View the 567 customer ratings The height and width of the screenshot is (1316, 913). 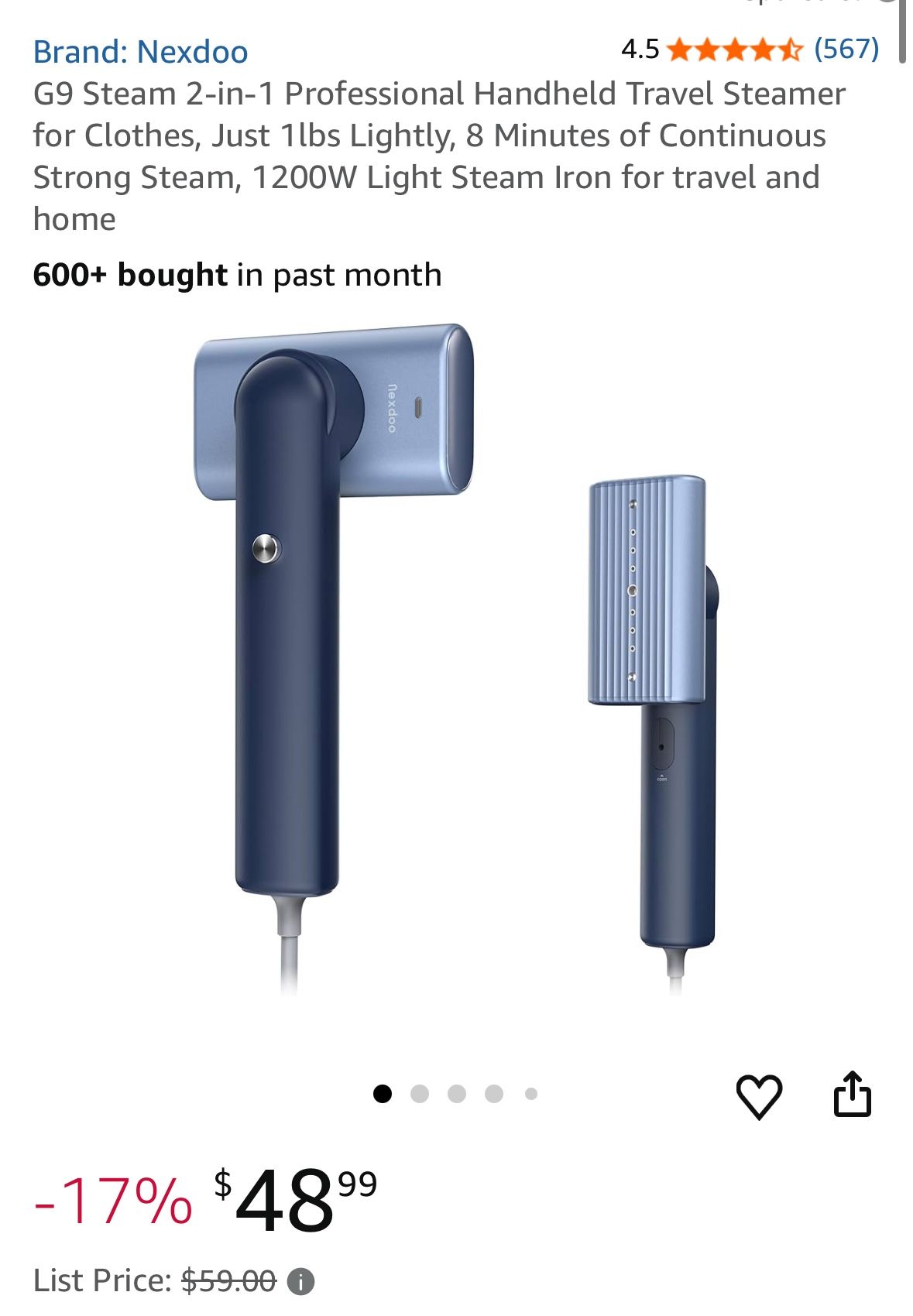[846, 49]
